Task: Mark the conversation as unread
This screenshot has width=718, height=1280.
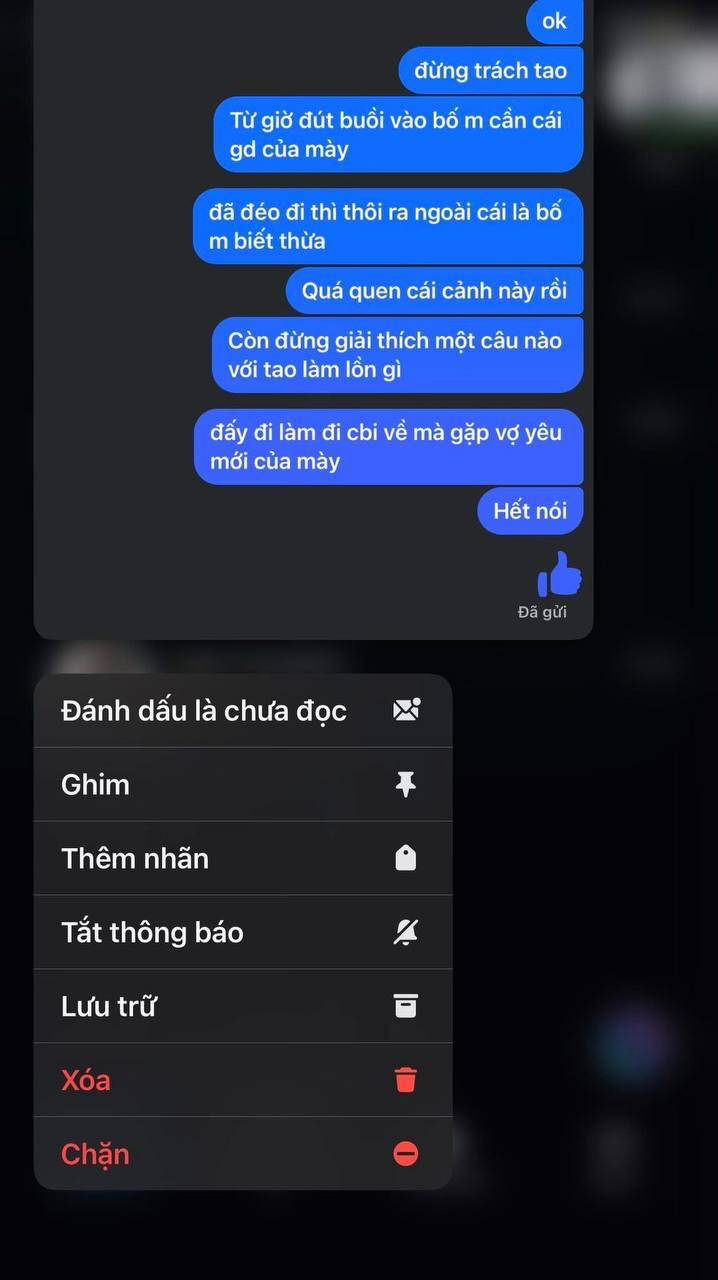Action: 242,711
